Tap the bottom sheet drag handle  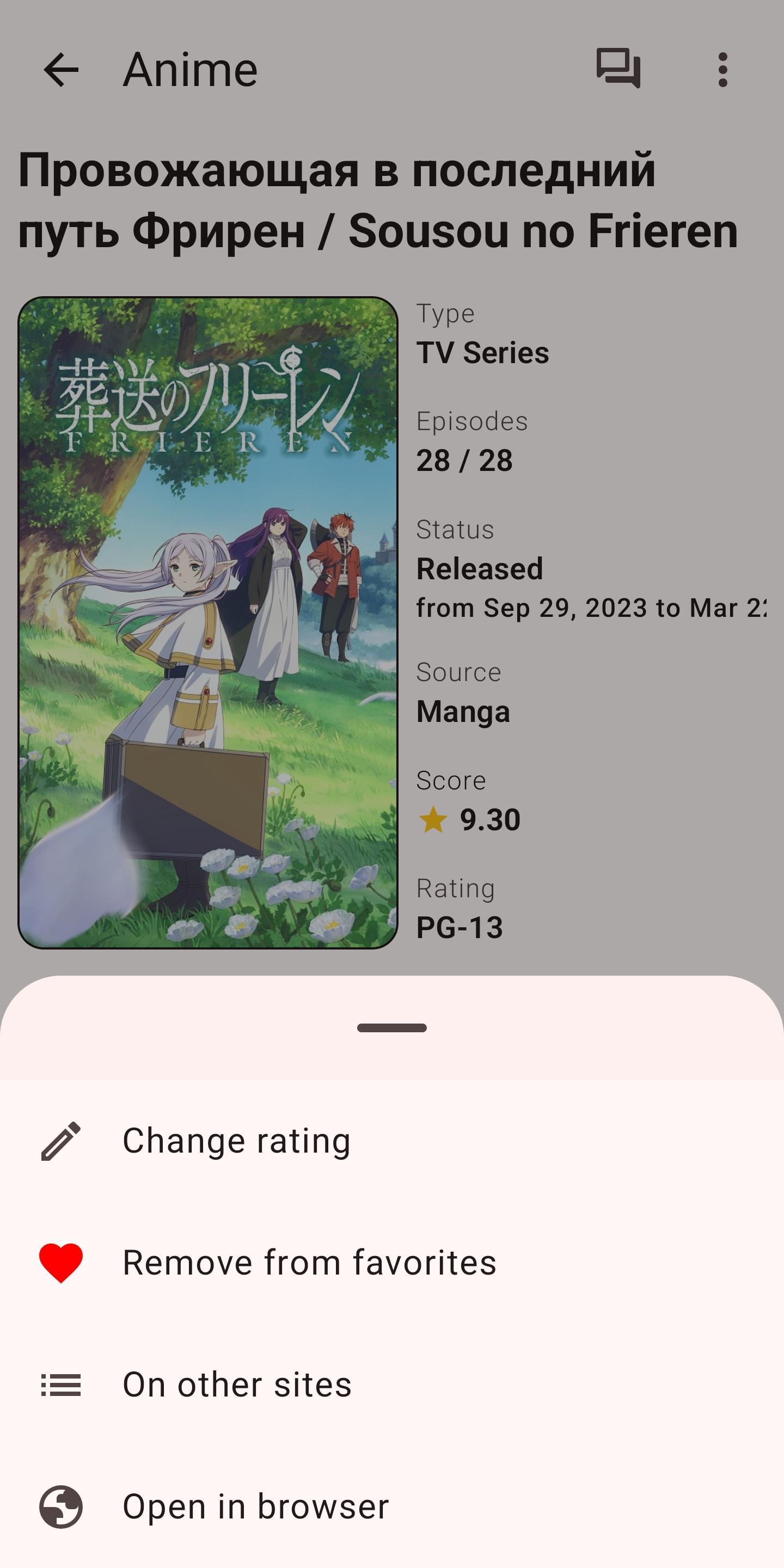tap(392, 1028)
